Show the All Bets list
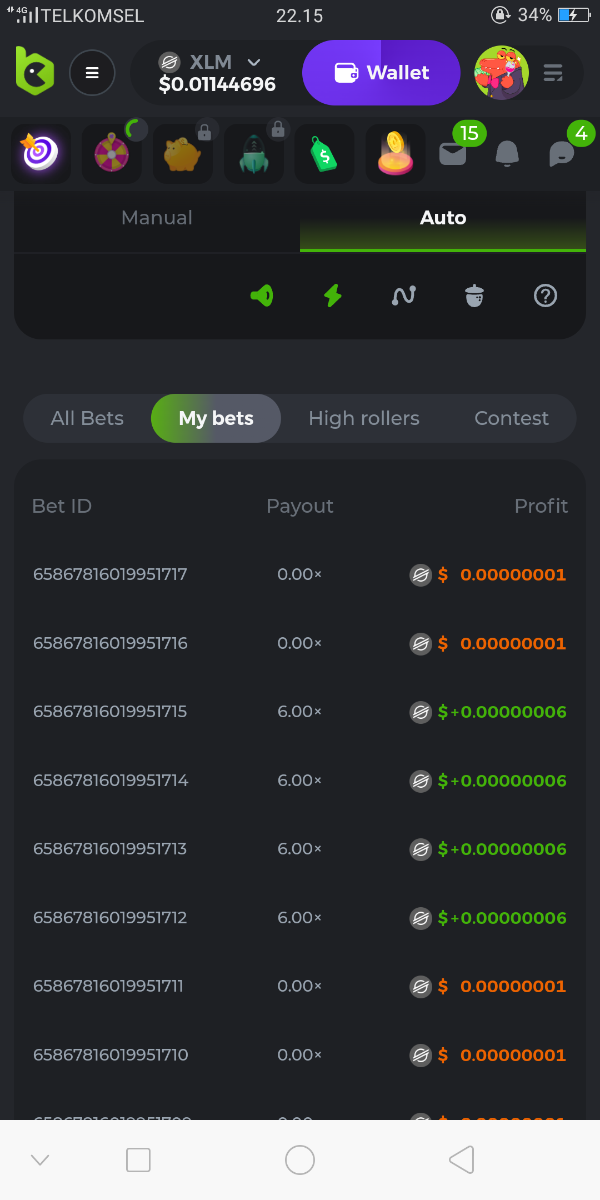Screen dimensions: 600x1200 pyautogui.click(x=87, y=418)
